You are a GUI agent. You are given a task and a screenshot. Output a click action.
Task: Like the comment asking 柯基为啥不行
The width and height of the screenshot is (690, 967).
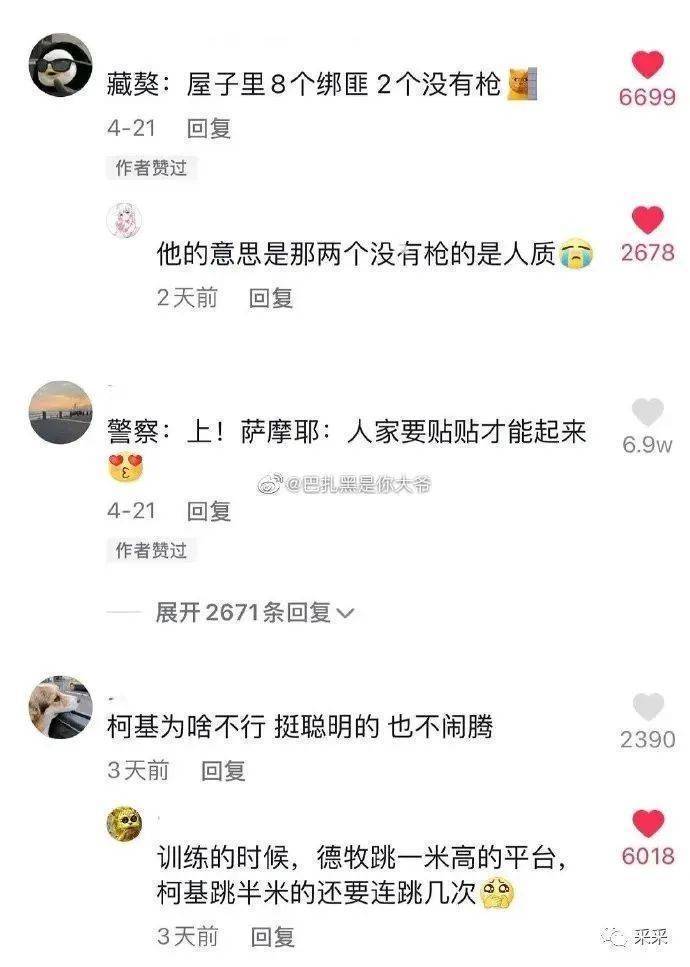[x=648, y=708]
